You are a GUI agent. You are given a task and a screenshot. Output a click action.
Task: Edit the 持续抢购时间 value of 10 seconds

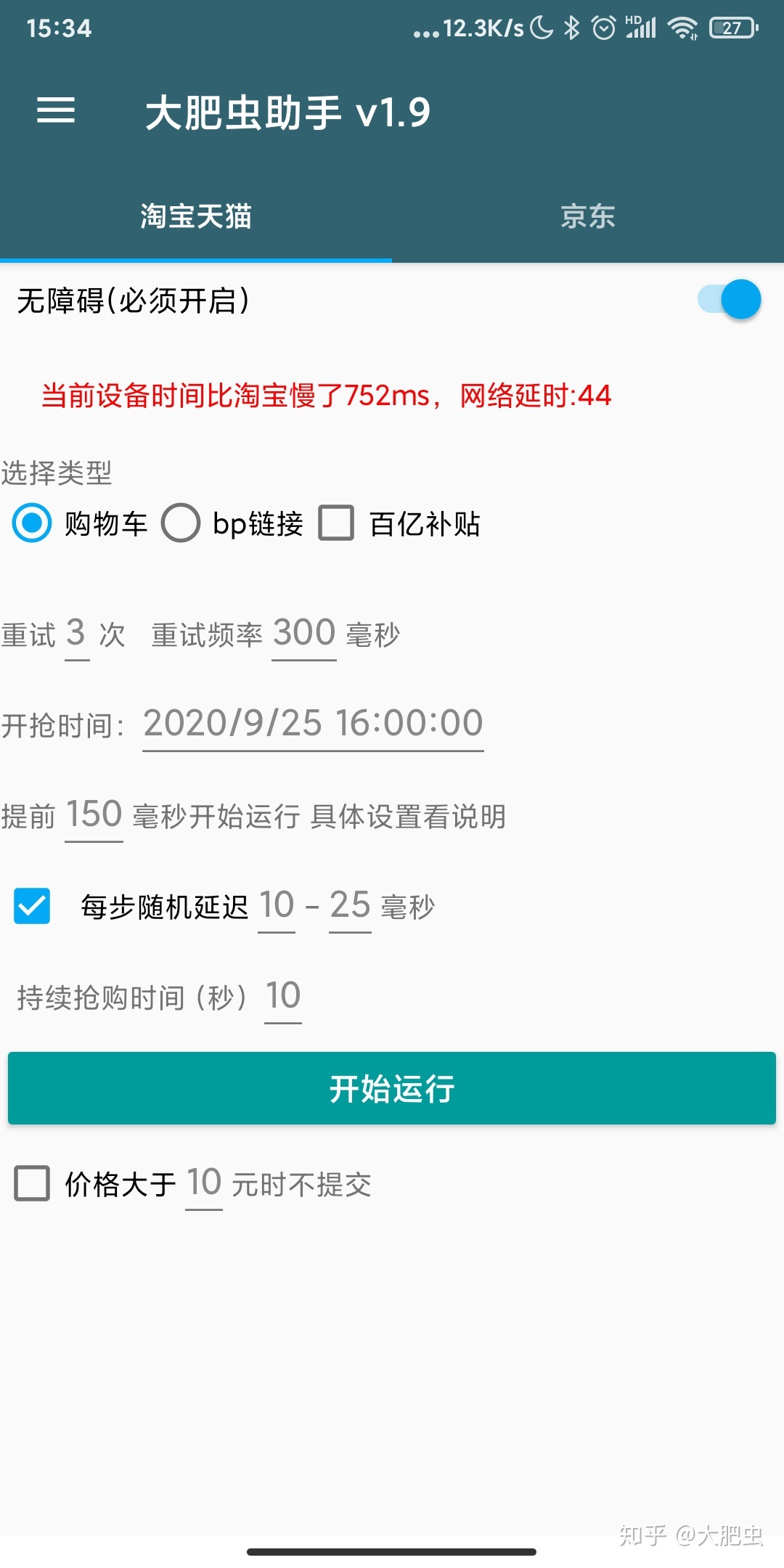282,997
